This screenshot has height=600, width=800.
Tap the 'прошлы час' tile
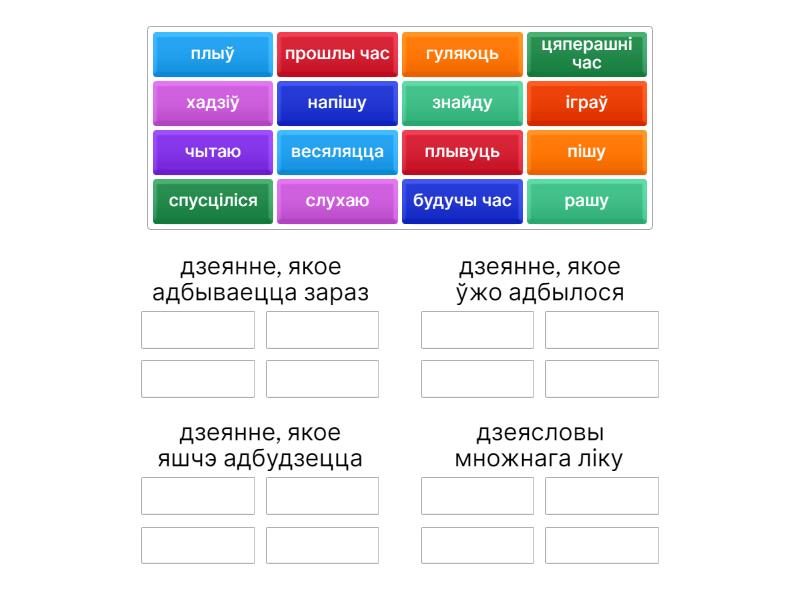(x=337, y=54)
